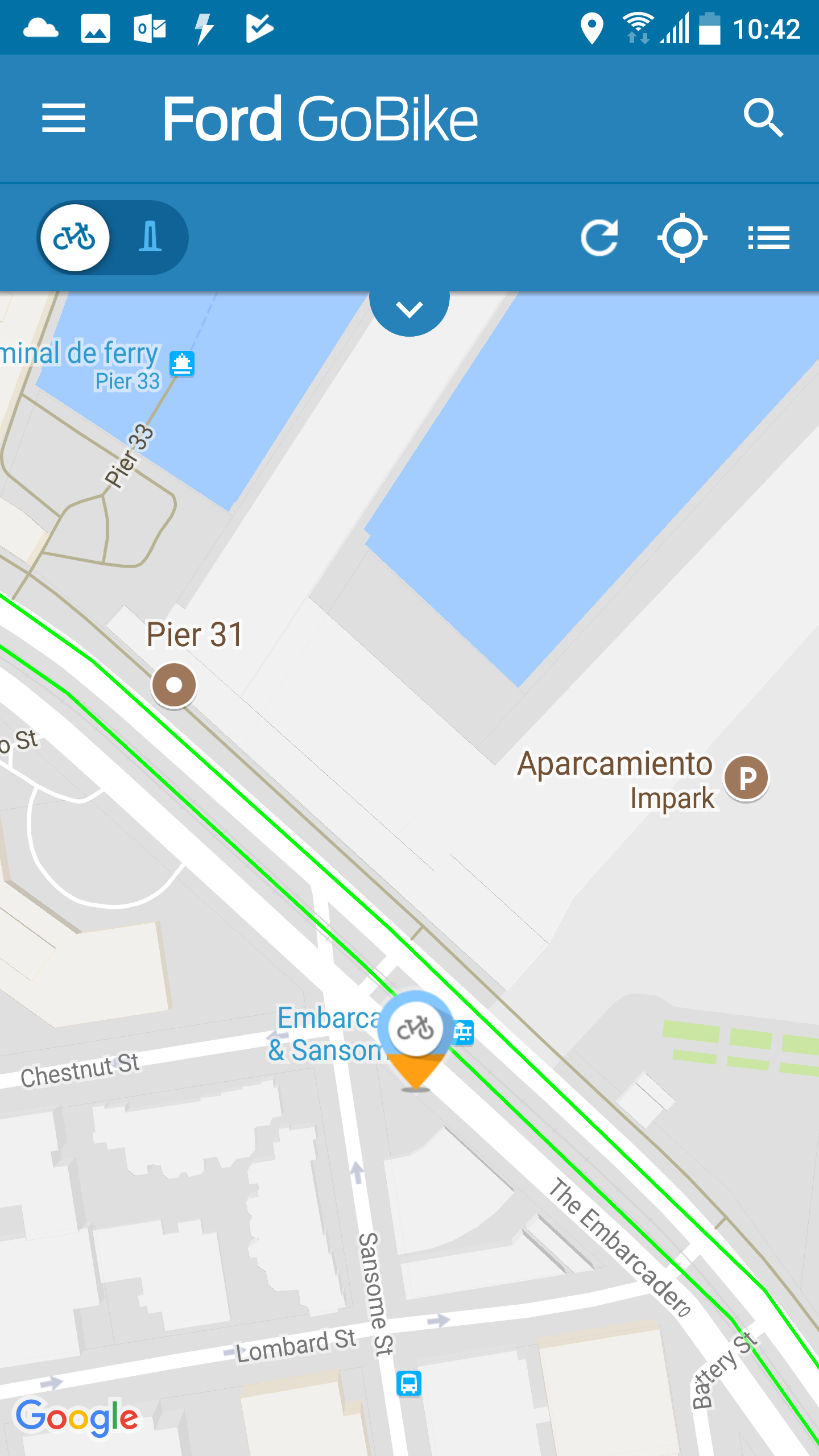Select the Pier 33 ferry terminal icon
The width and height of the screenshot is (819, 1456).
click(182, 363)
